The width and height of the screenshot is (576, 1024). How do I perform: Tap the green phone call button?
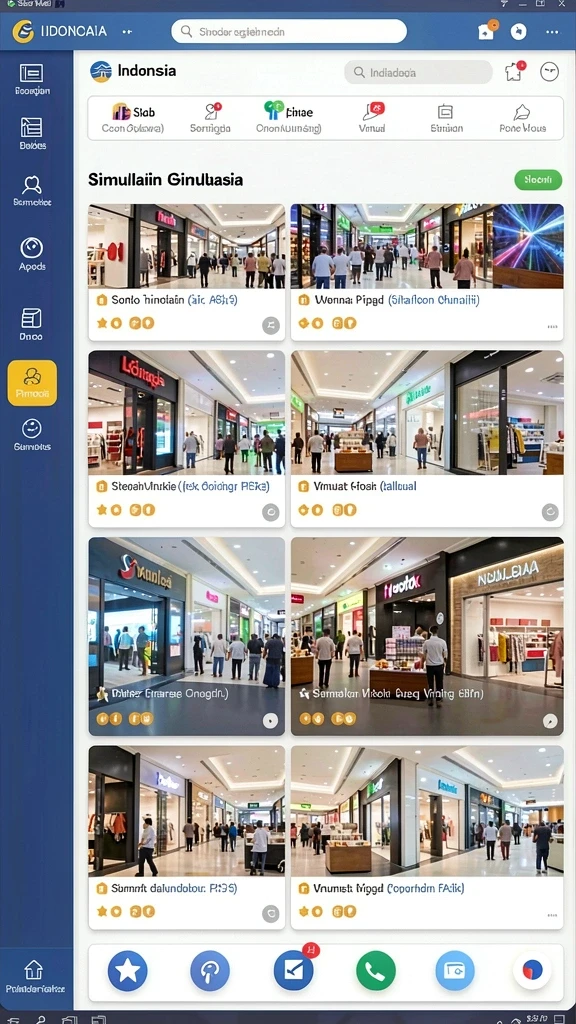coord(376,971)
